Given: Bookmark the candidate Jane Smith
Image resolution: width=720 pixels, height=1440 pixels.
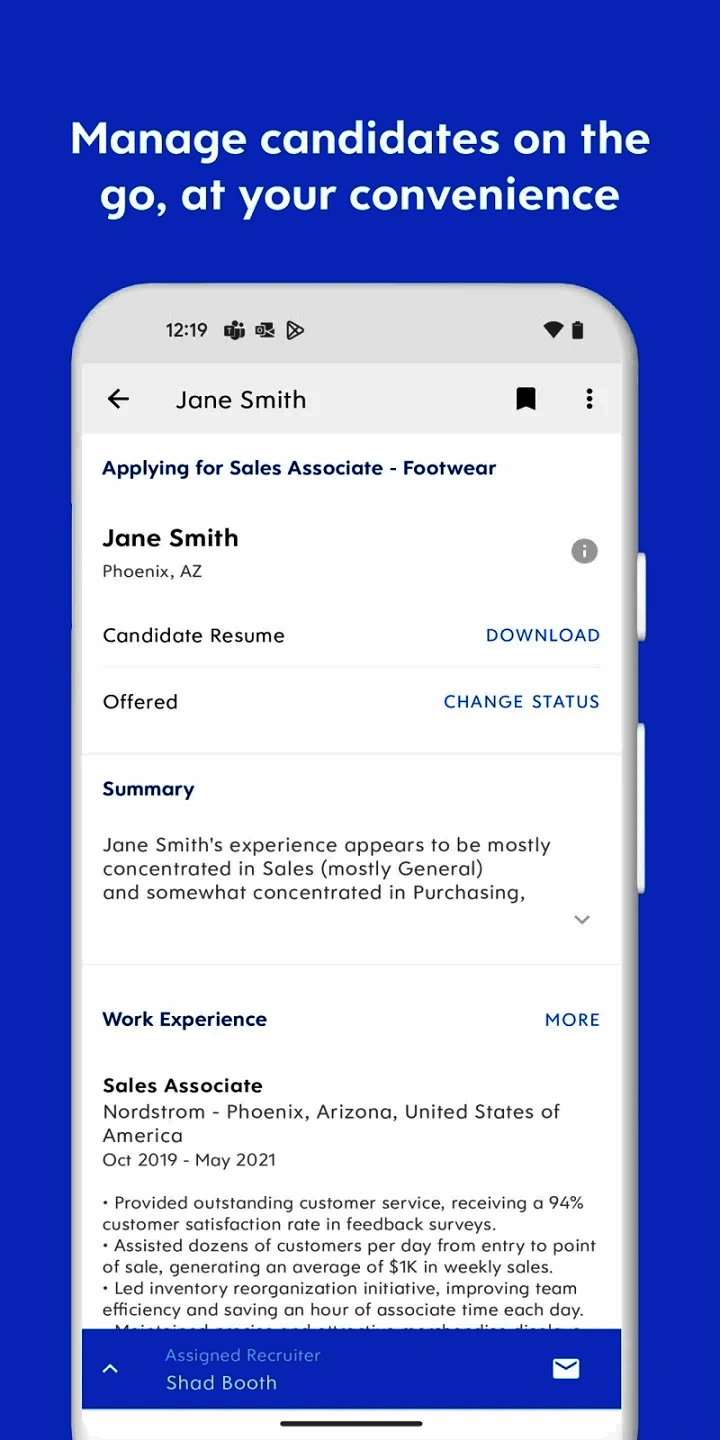Looking at the screenshot, I should pyautogui.click(x=525, y=399).
